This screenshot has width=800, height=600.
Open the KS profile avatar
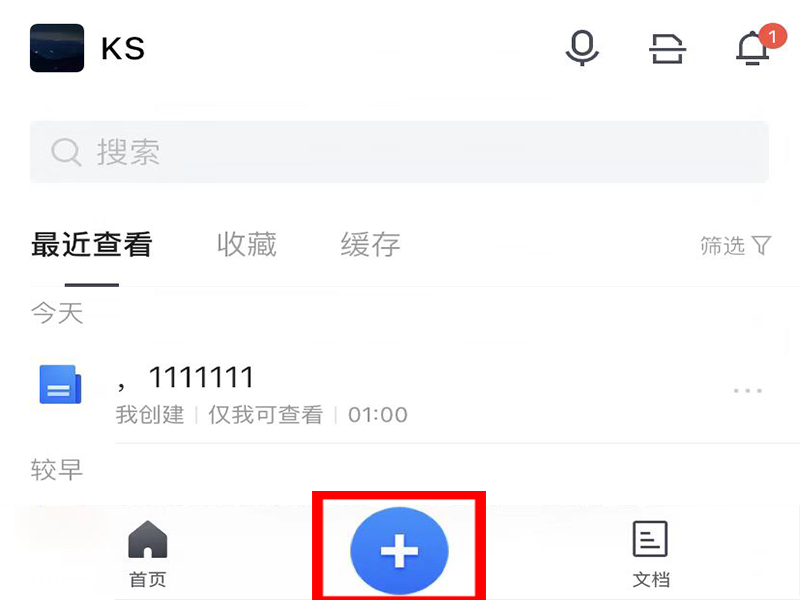pos(57,48)
